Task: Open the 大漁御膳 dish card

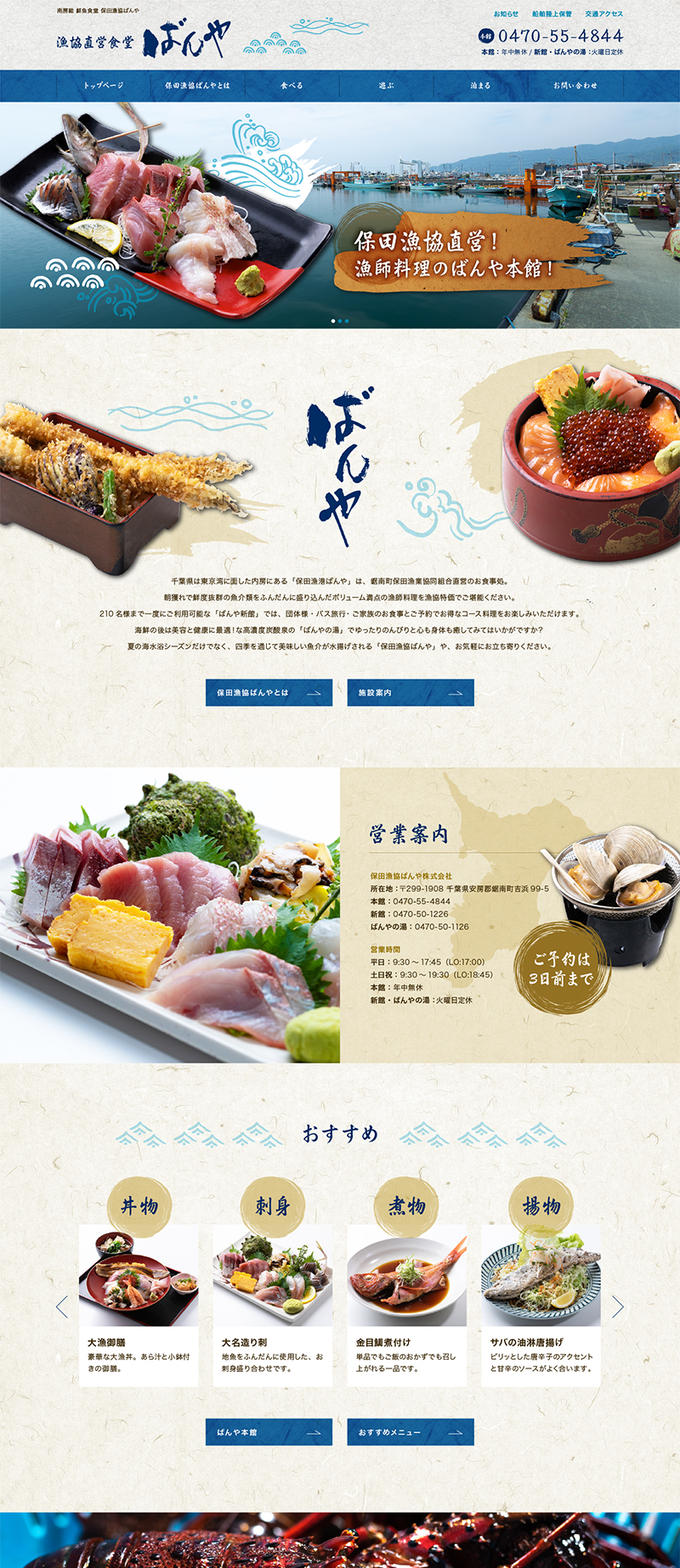Action: (139, 1304)
